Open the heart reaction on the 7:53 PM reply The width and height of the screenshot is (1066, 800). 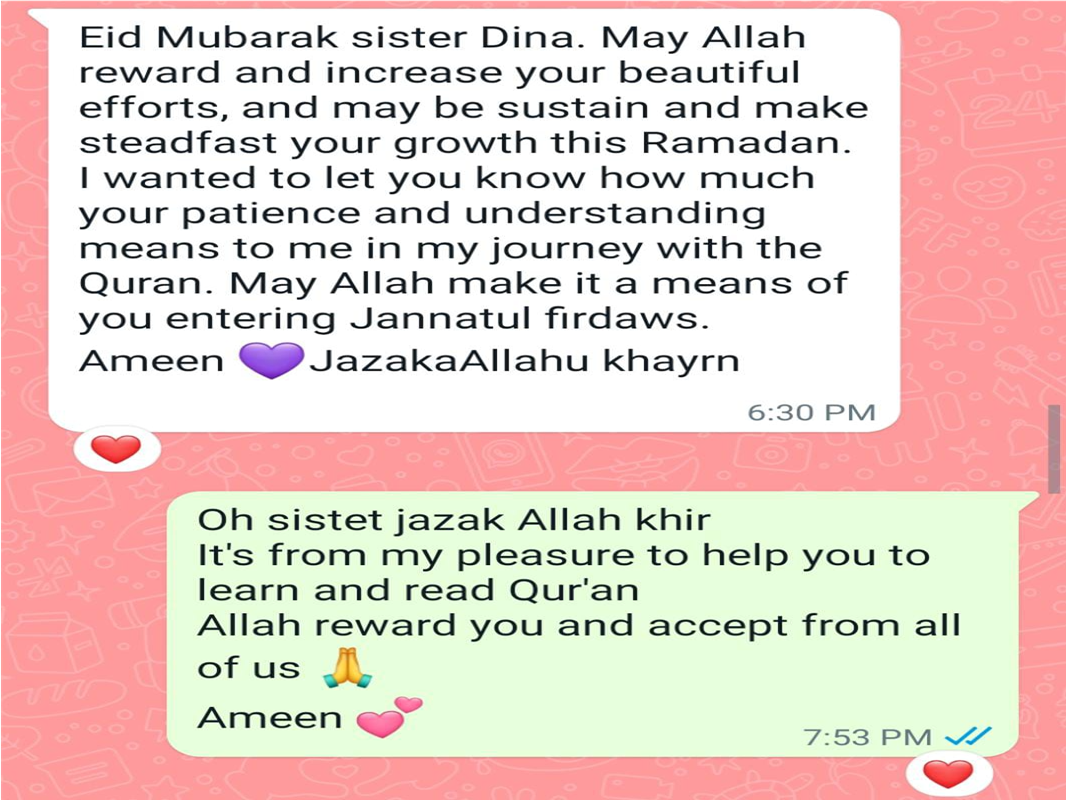947,773
